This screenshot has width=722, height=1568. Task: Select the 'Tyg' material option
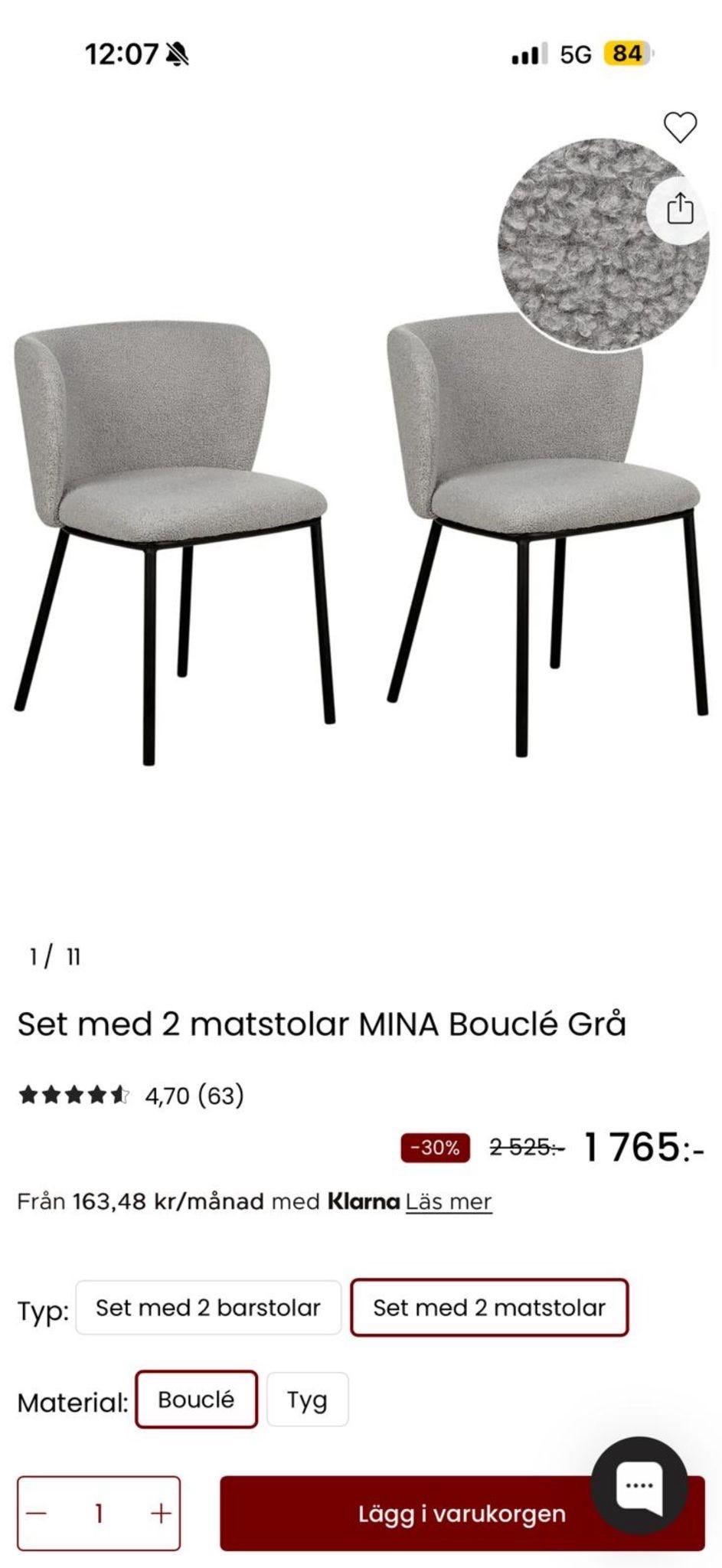pos(307,1400)
